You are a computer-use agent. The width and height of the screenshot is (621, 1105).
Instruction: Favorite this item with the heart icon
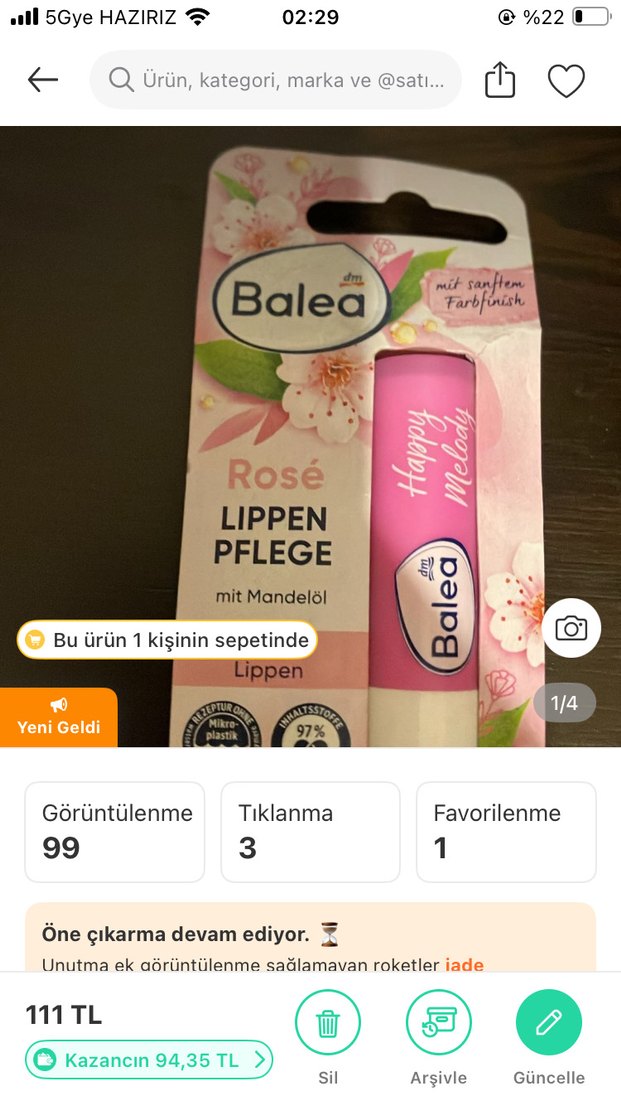[566, 80]
